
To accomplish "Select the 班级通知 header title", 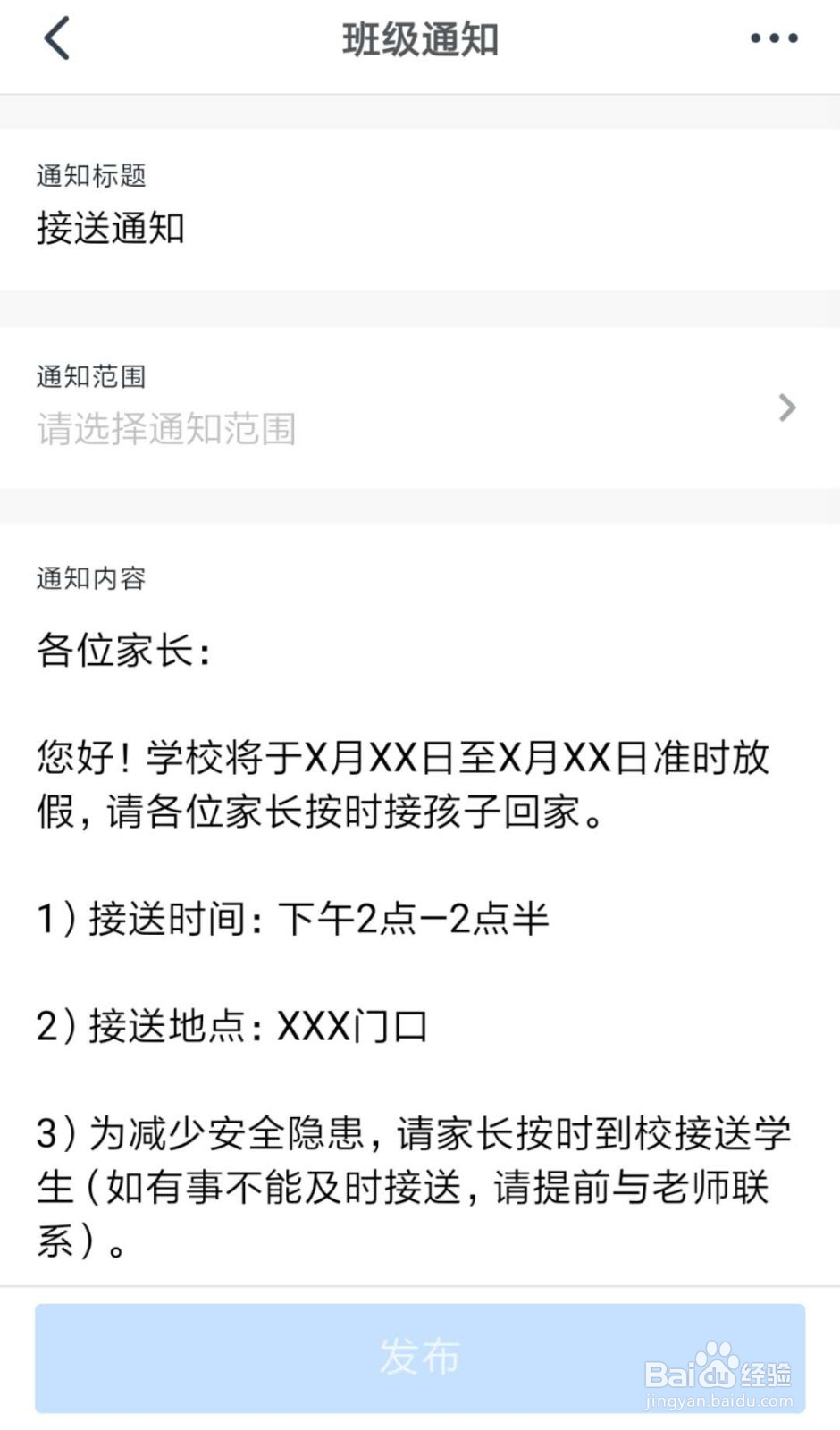I will tap(420, 40).
